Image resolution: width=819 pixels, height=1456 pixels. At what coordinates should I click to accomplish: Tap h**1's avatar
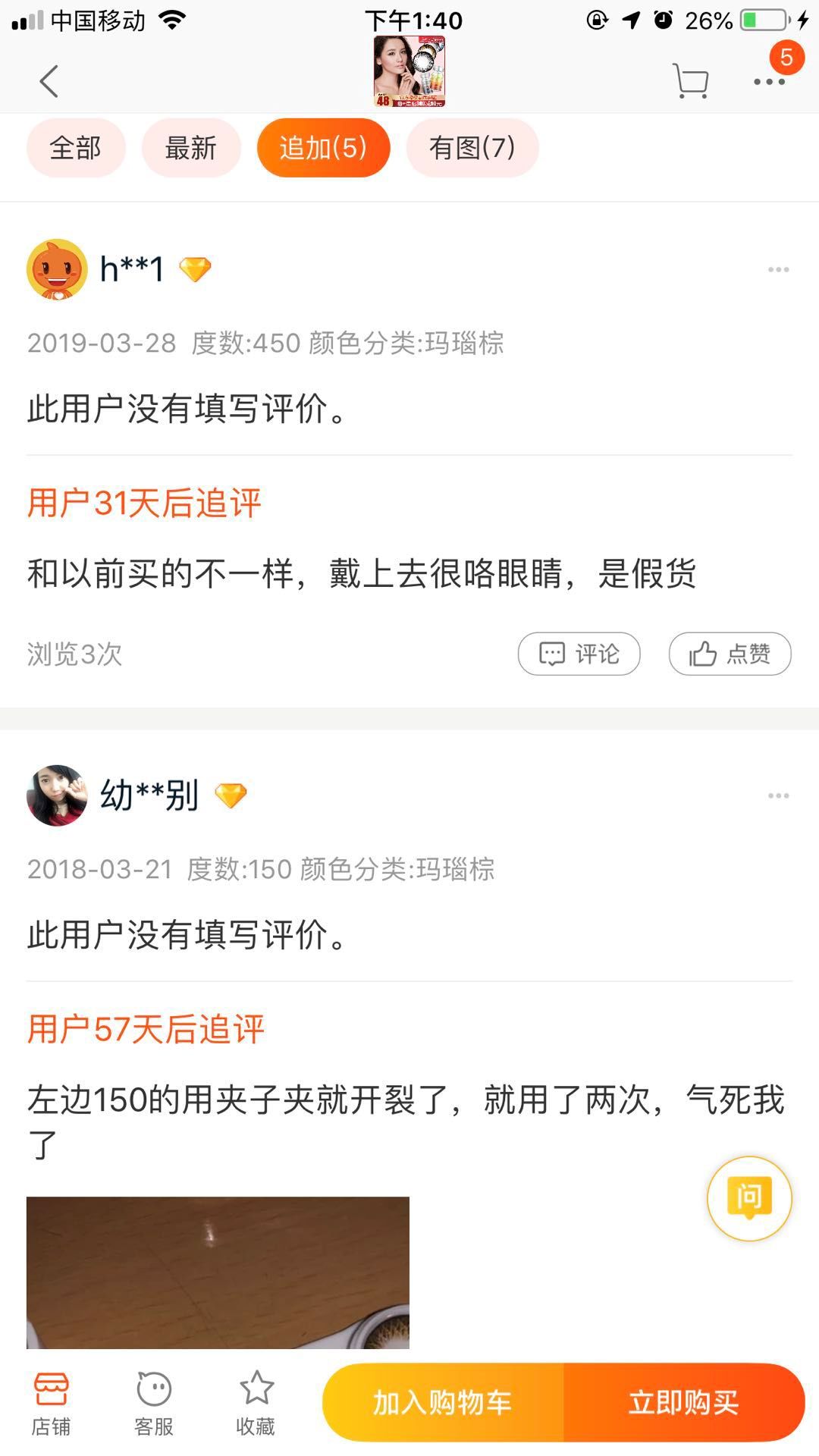coord(57,270)
